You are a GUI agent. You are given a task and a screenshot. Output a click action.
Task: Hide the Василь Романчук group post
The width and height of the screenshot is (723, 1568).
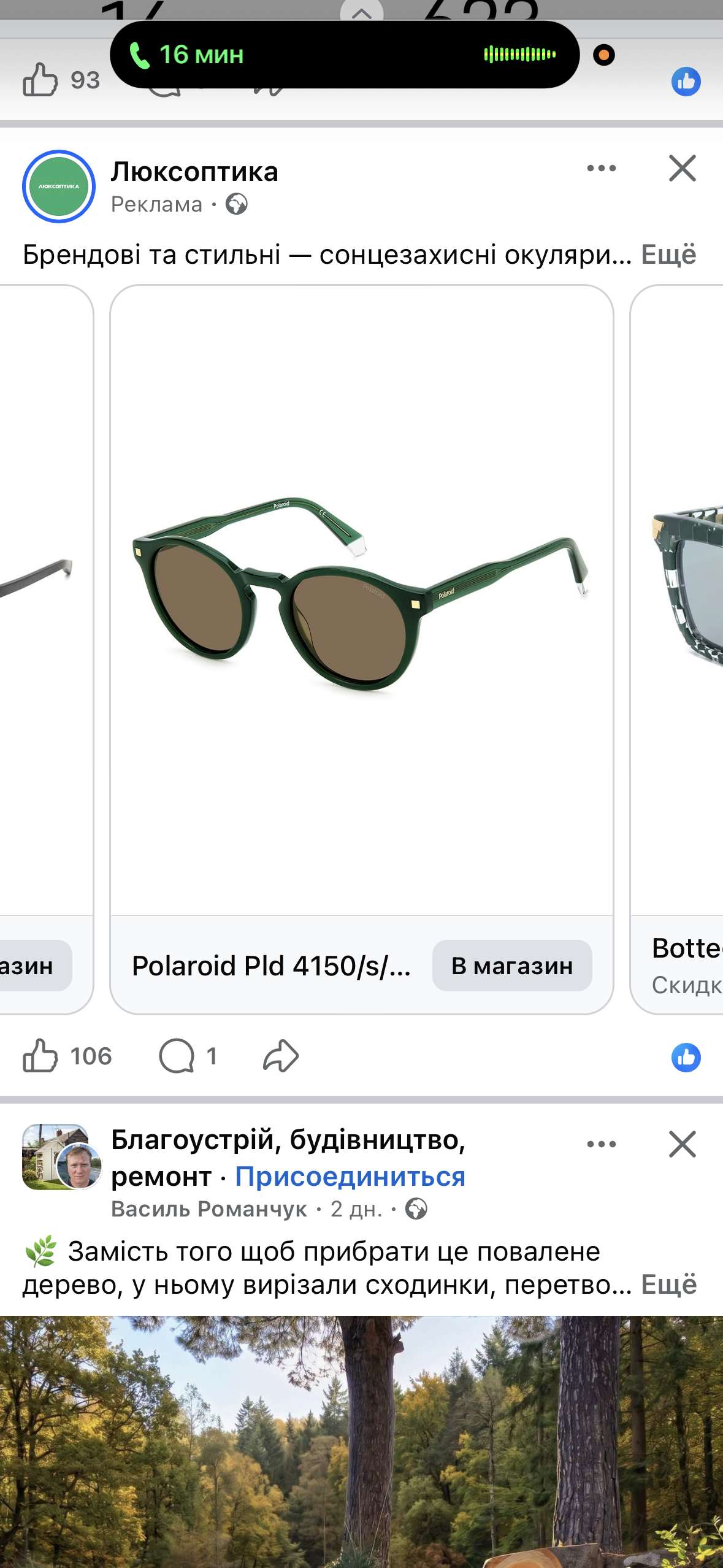tap(682, 1144)
